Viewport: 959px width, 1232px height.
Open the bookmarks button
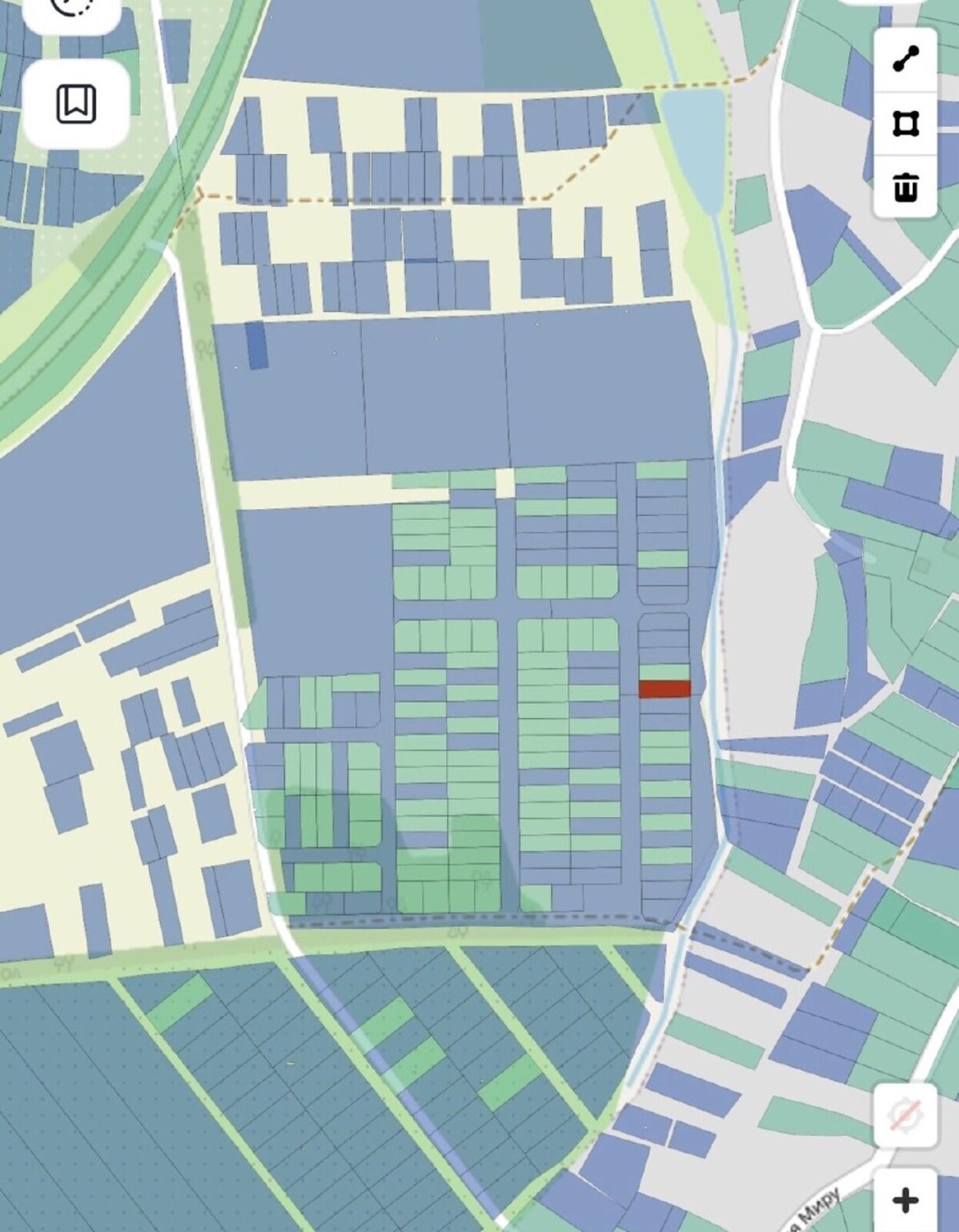pyautogui.click(x=76, y=103)
